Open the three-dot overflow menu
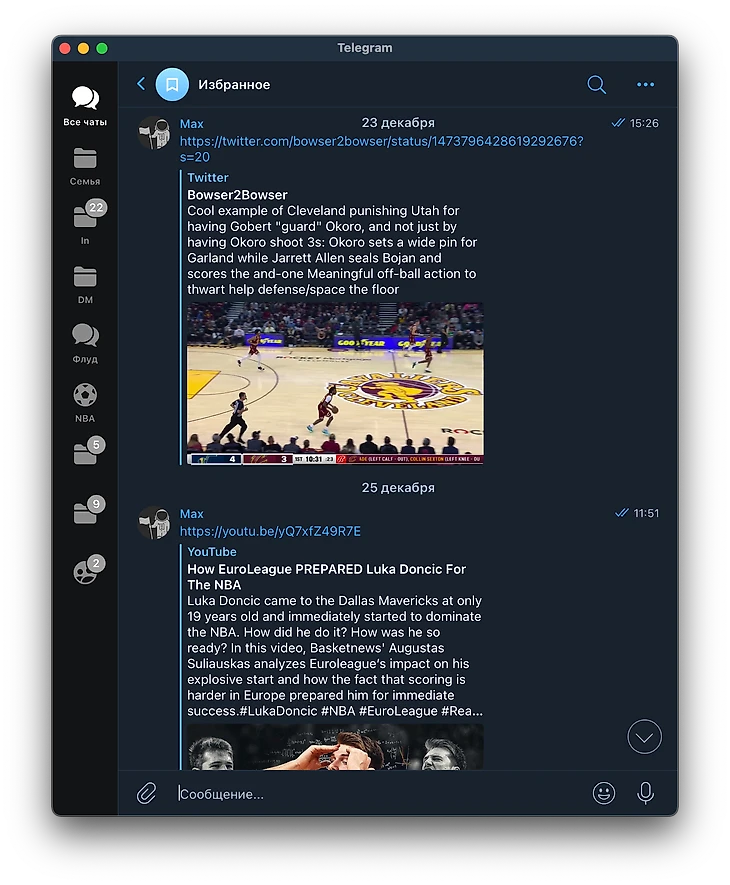 coord(645,85)
